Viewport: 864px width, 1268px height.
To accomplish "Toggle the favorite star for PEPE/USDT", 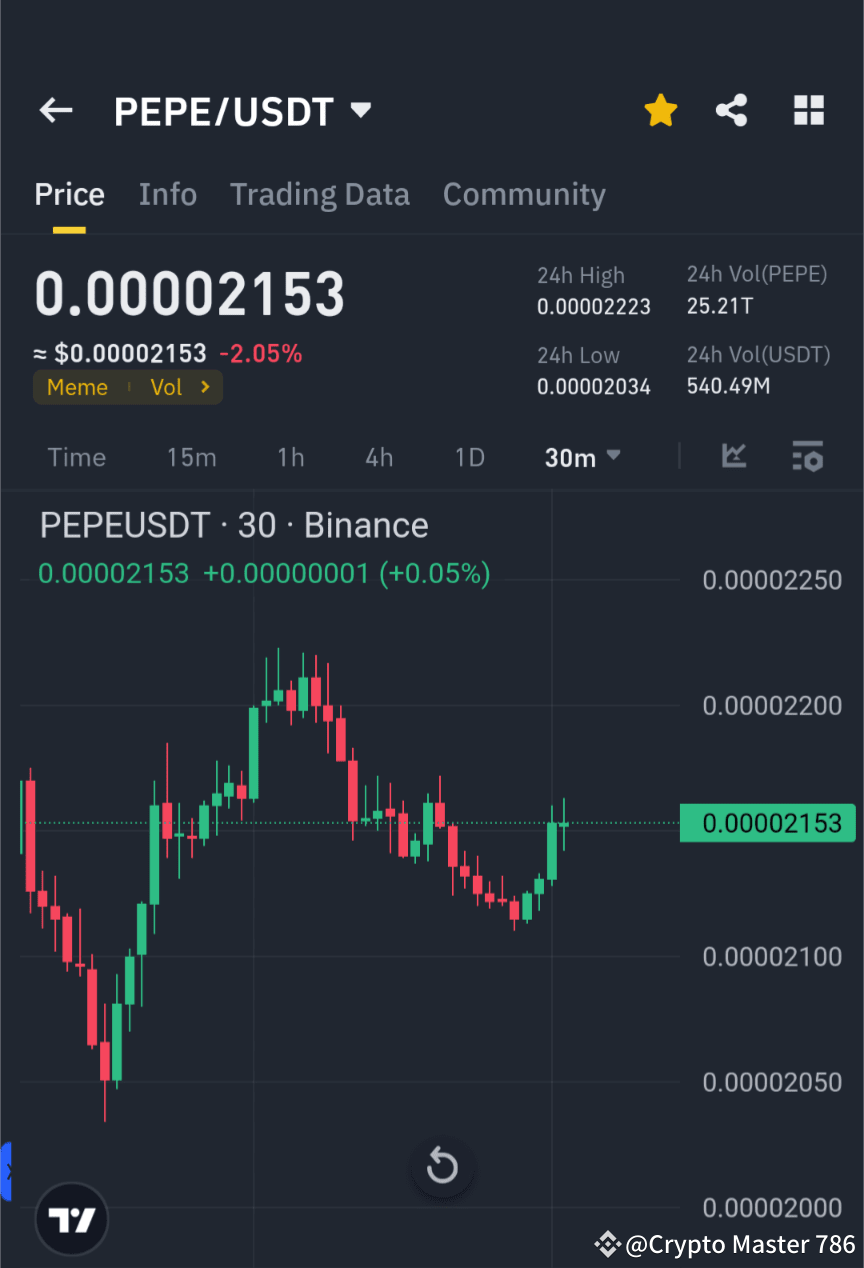I will click(x=660, y=110).
